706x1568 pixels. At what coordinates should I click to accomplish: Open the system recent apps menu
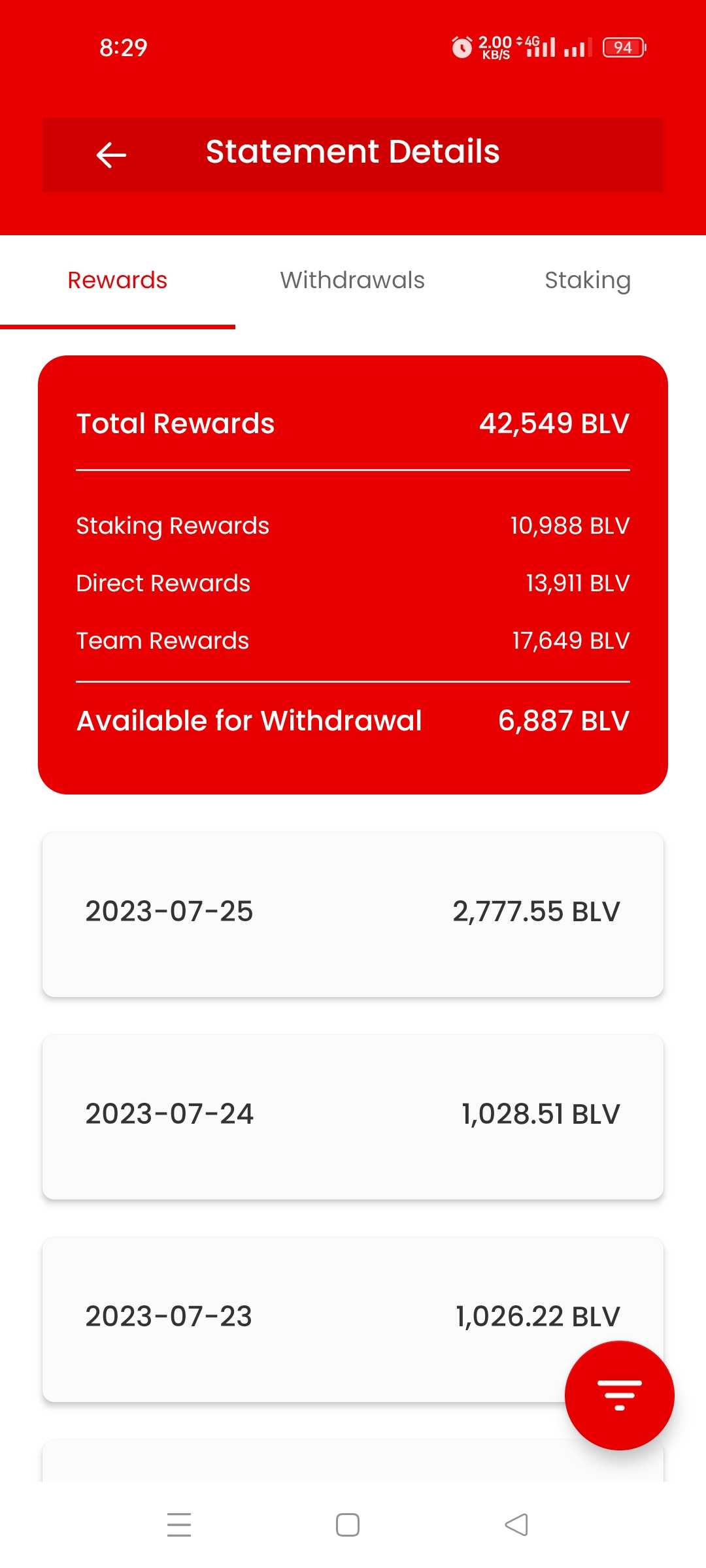pos(179,1525)
